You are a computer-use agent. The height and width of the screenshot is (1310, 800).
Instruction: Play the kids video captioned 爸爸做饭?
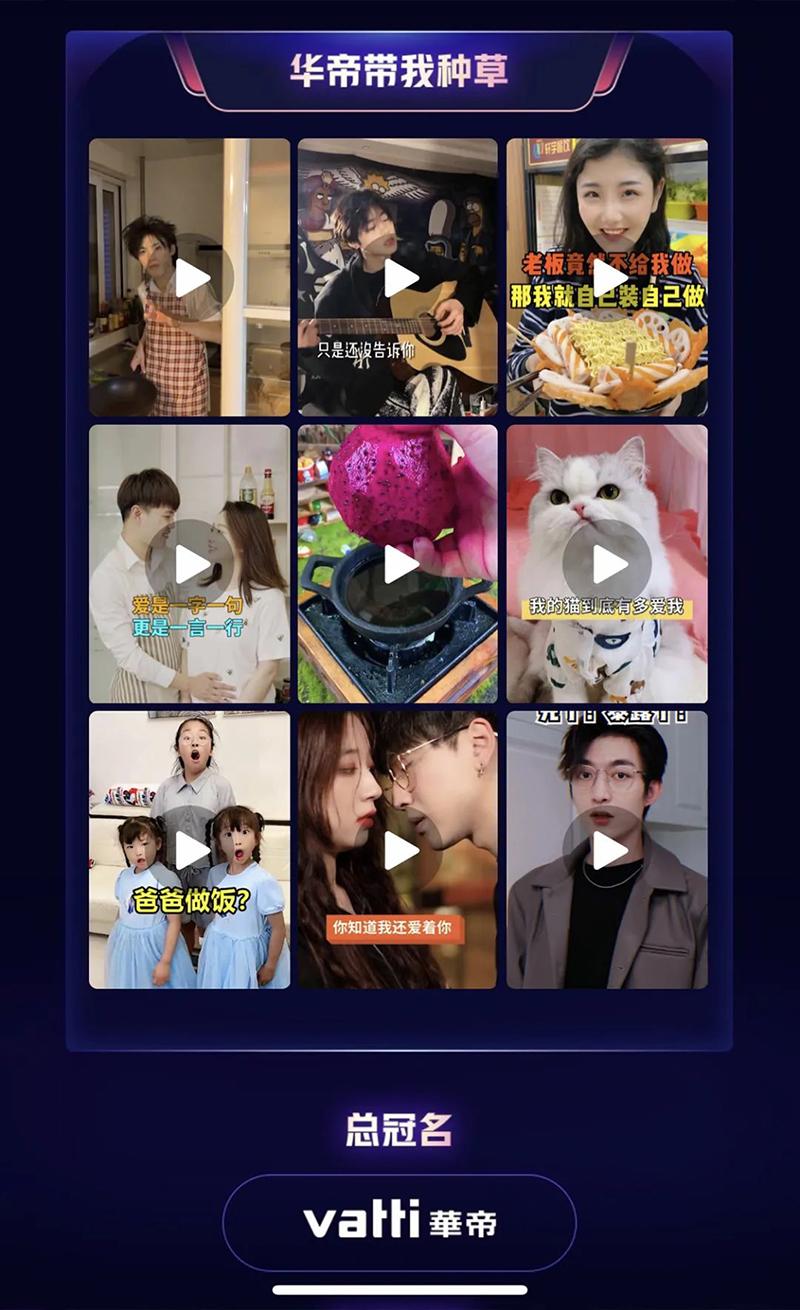tap(190, 850)
